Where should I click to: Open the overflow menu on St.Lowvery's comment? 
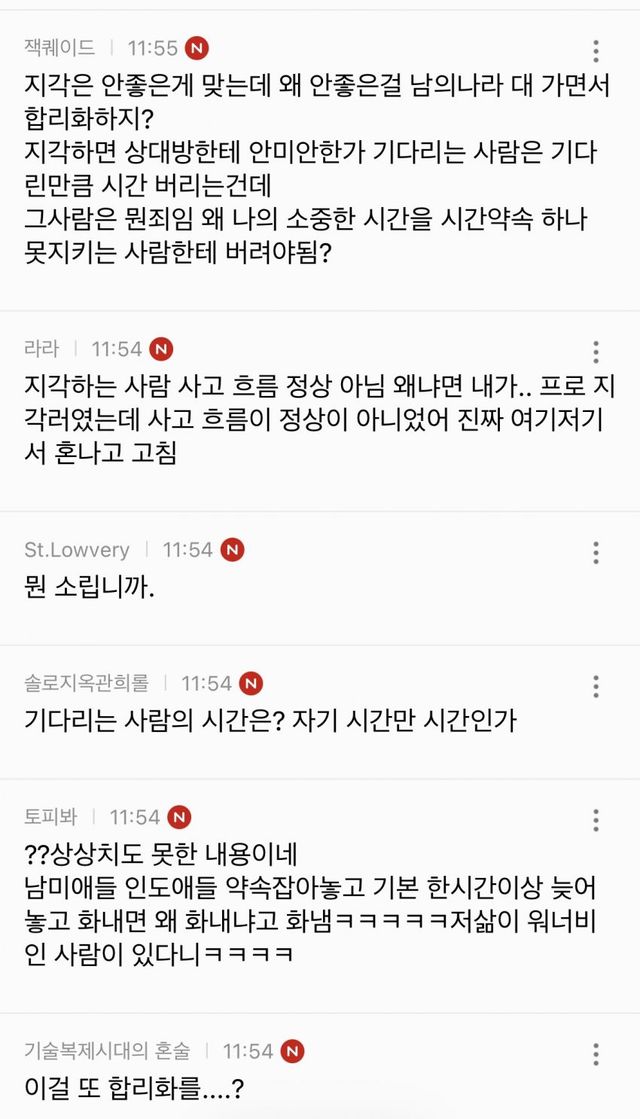(x=596, y=552)
